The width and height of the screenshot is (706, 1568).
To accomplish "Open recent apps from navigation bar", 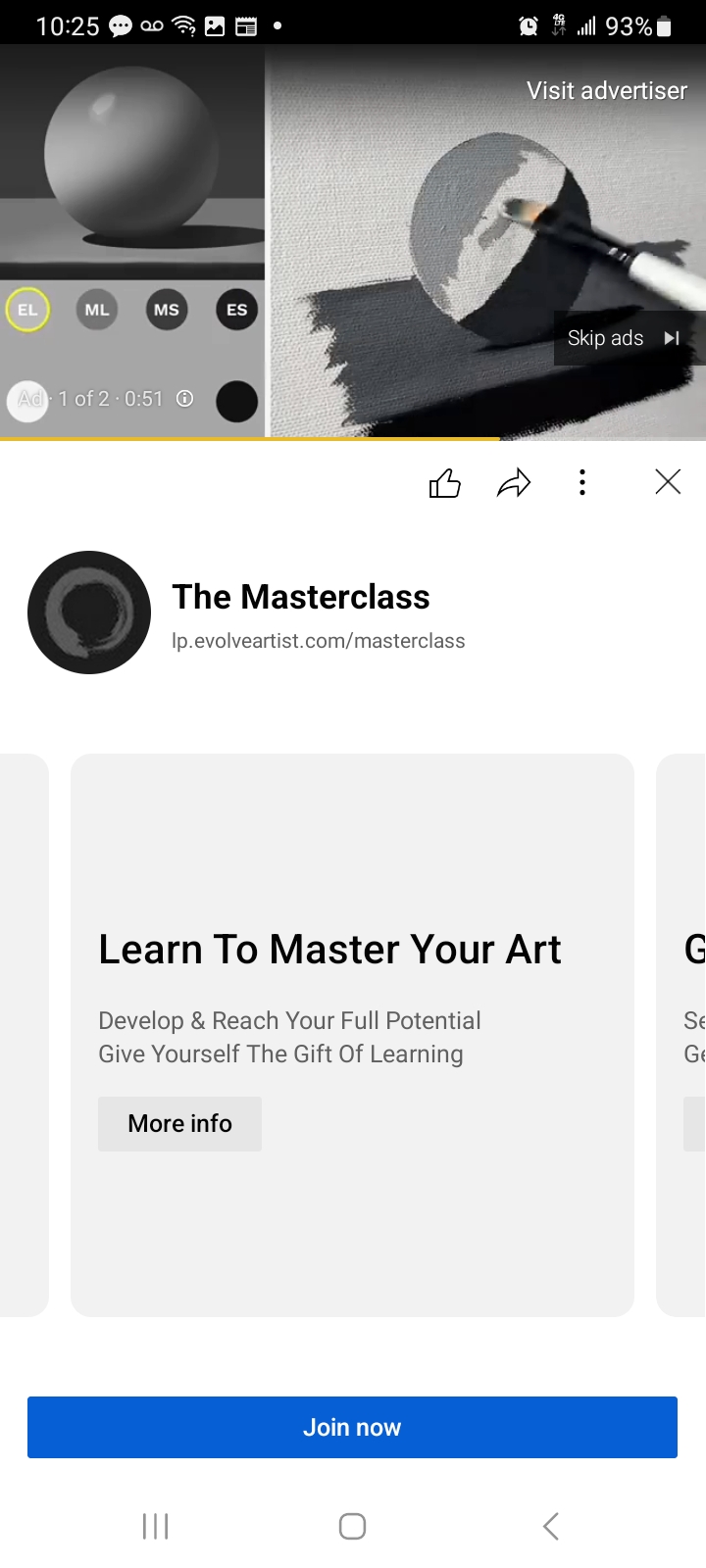I will tap(155, 1526).
